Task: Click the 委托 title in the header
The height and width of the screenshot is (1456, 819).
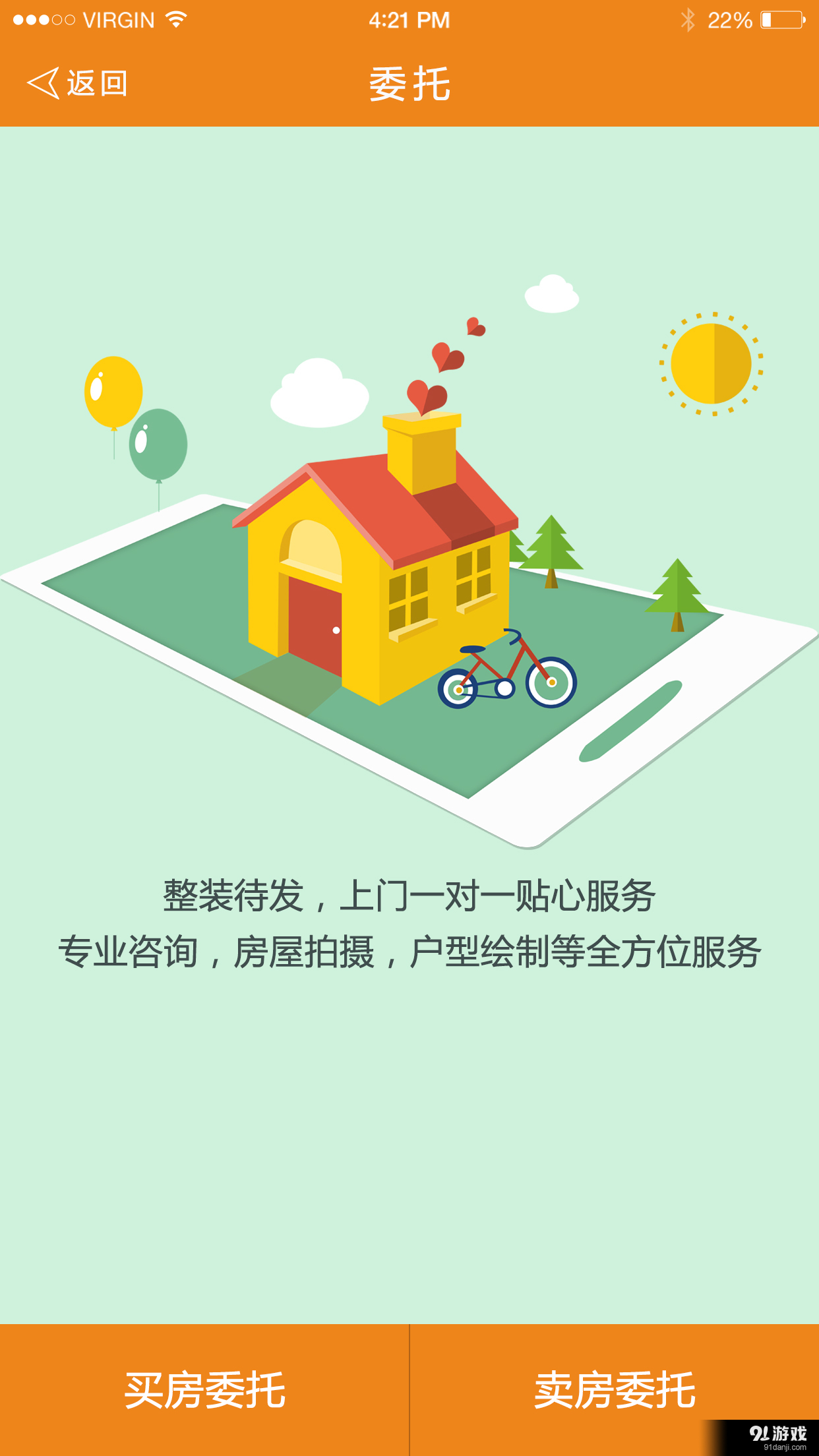Action: tap(409, 83)
